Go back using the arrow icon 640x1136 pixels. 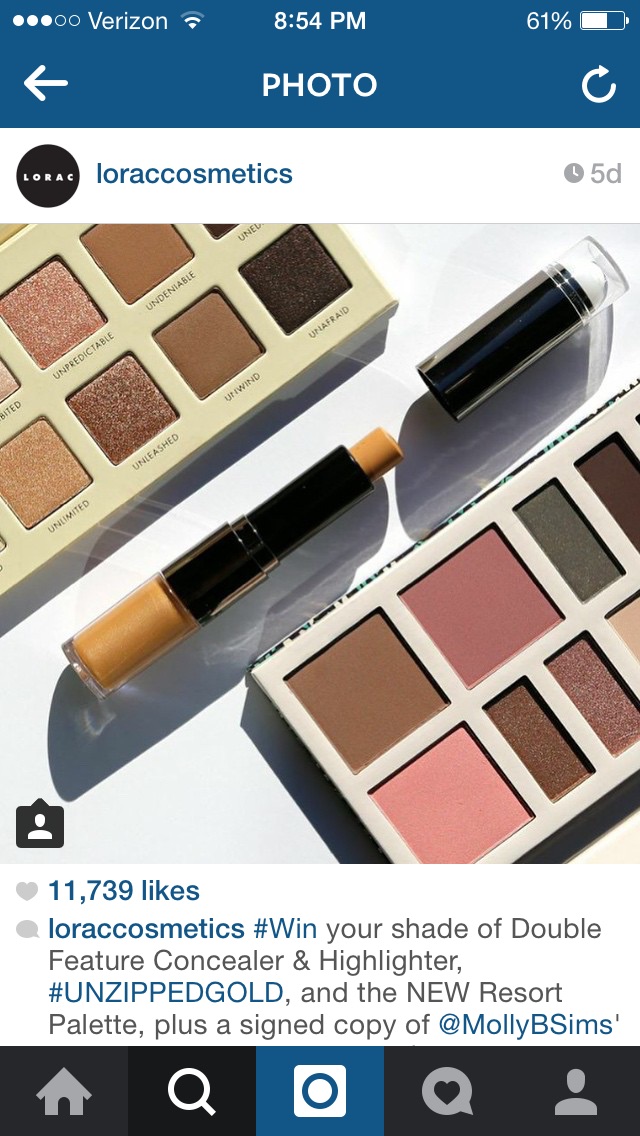[46, 85]
